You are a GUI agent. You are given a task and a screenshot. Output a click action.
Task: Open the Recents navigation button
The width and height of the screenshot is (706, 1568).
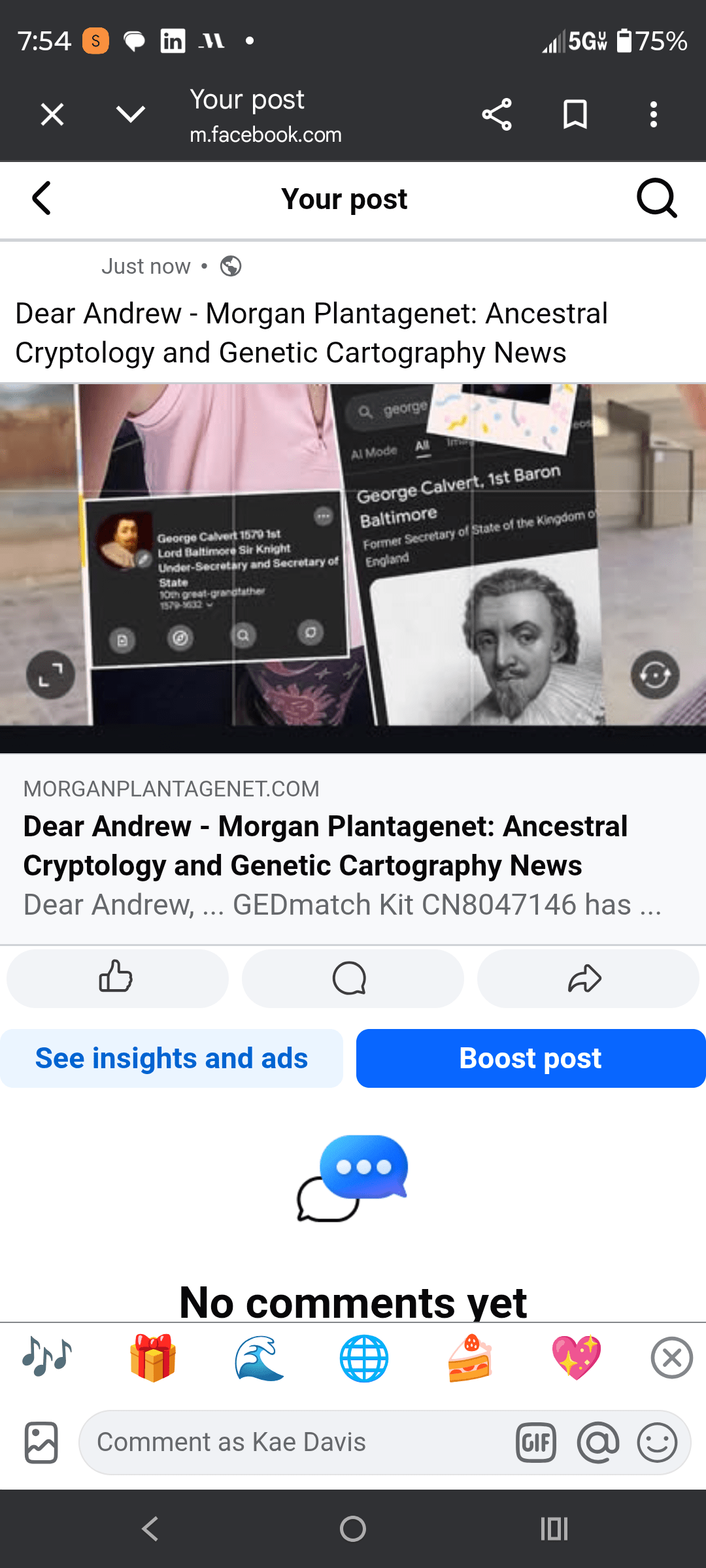click(x=553, y=1528)
